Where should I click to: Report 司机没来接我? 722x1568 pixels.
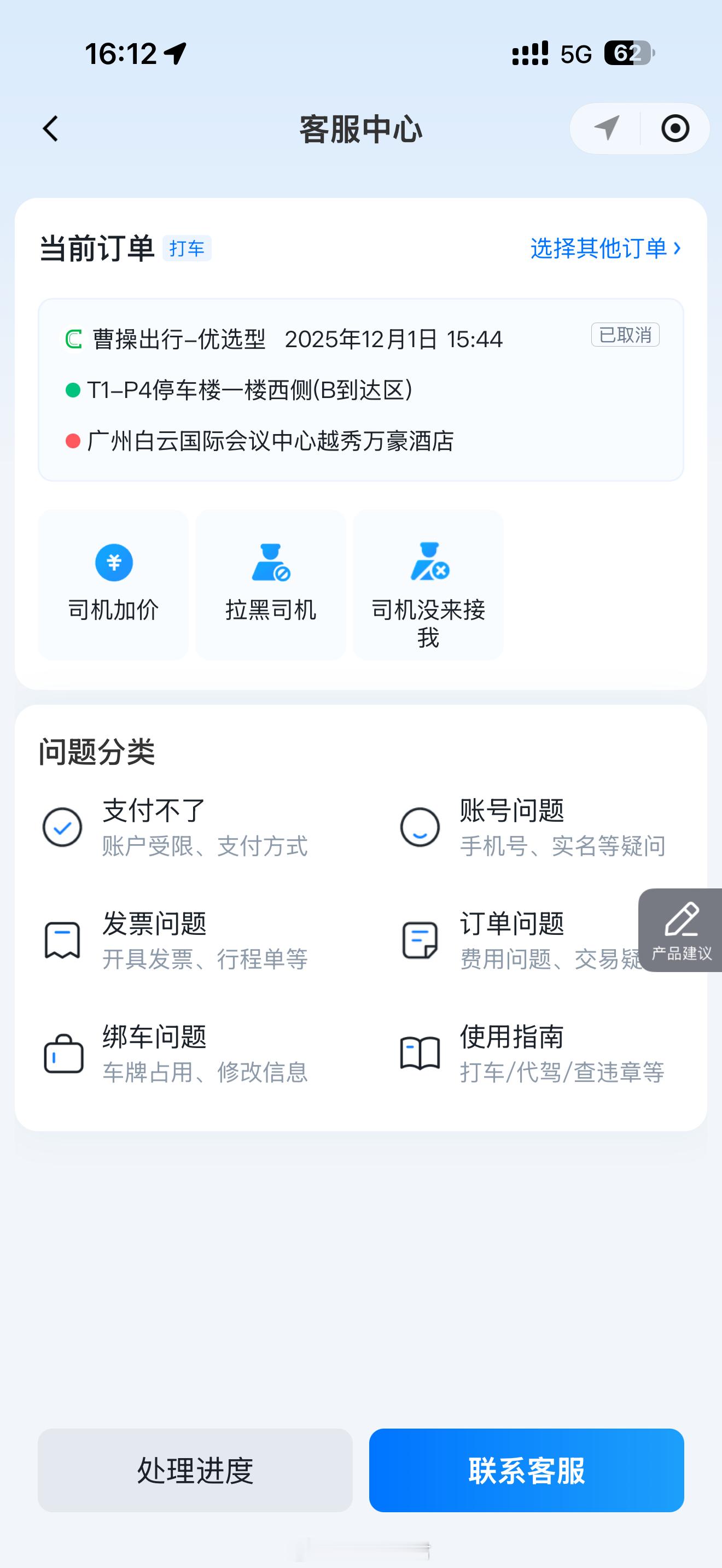click(428, 584)
